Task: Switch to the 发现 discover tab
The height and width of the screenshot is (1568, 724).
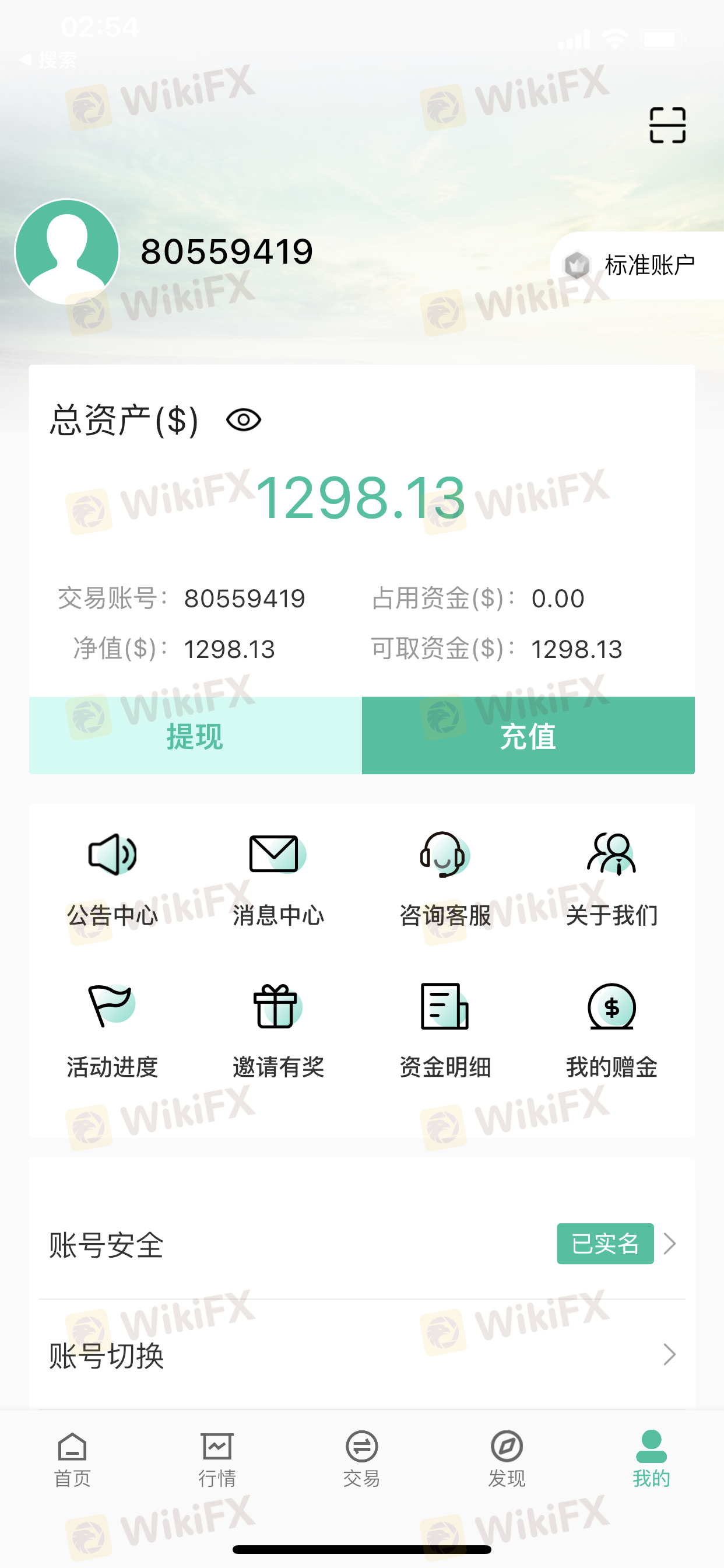Action: [x=507, y=1459]
